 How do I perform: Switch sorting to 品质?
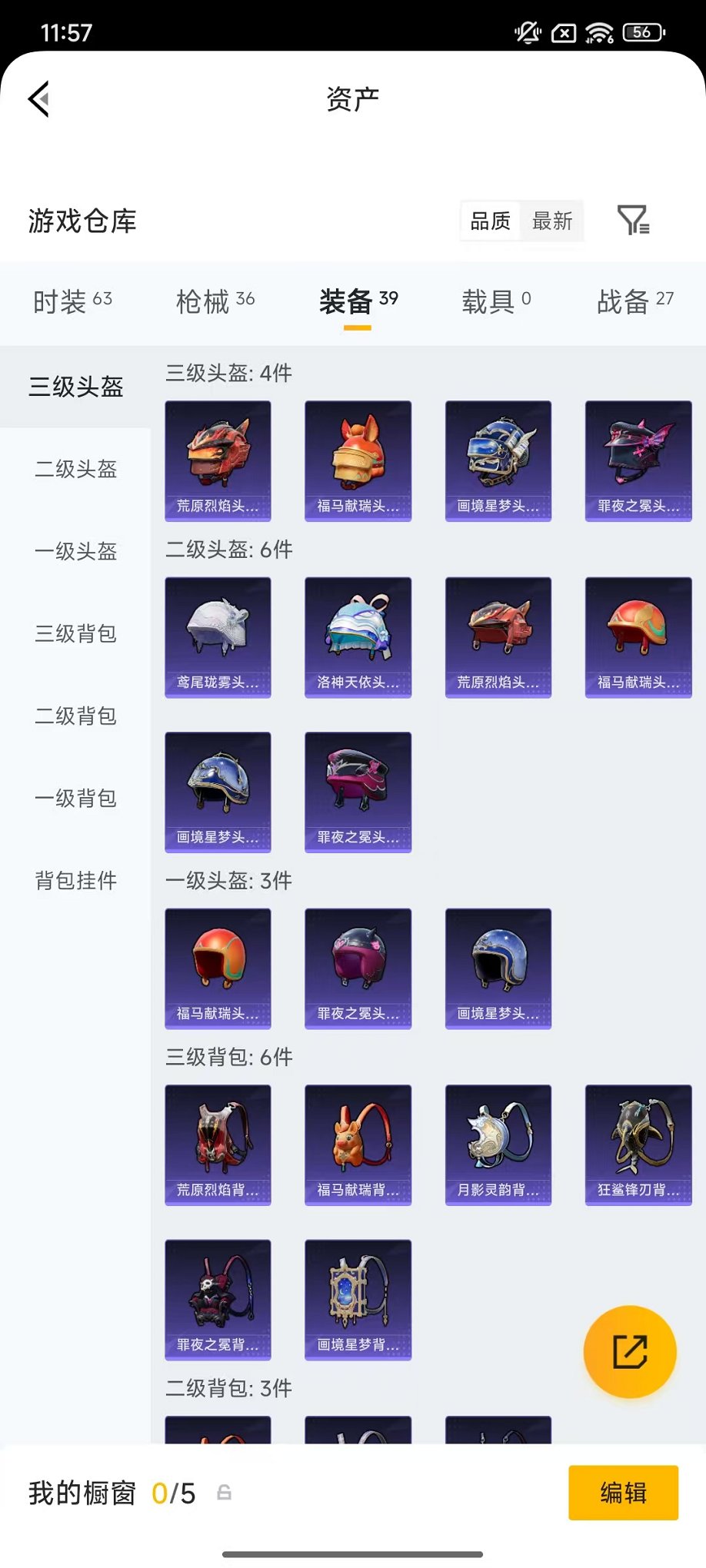[489, 221]
